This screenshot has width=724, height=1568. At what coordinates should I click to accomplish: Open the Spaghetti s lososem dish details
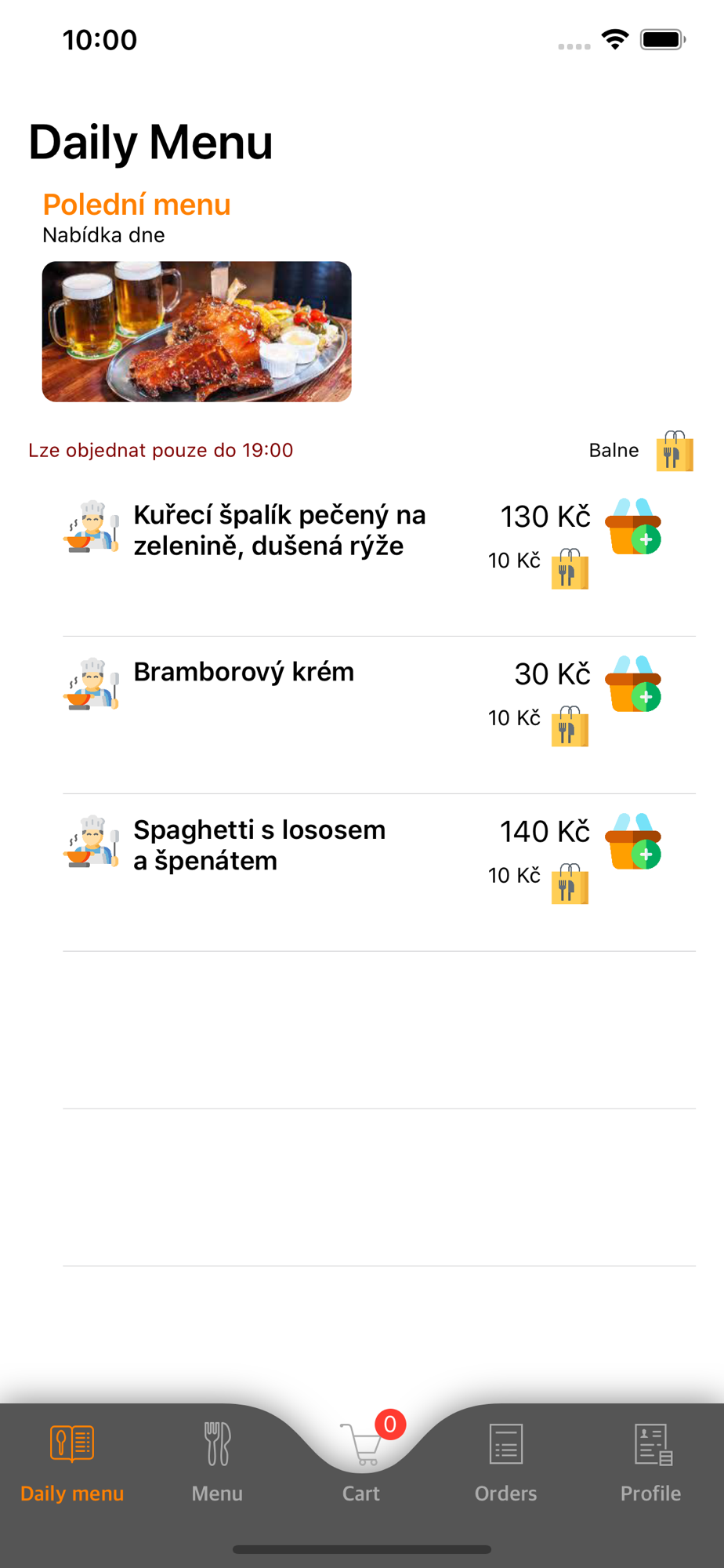259,845
